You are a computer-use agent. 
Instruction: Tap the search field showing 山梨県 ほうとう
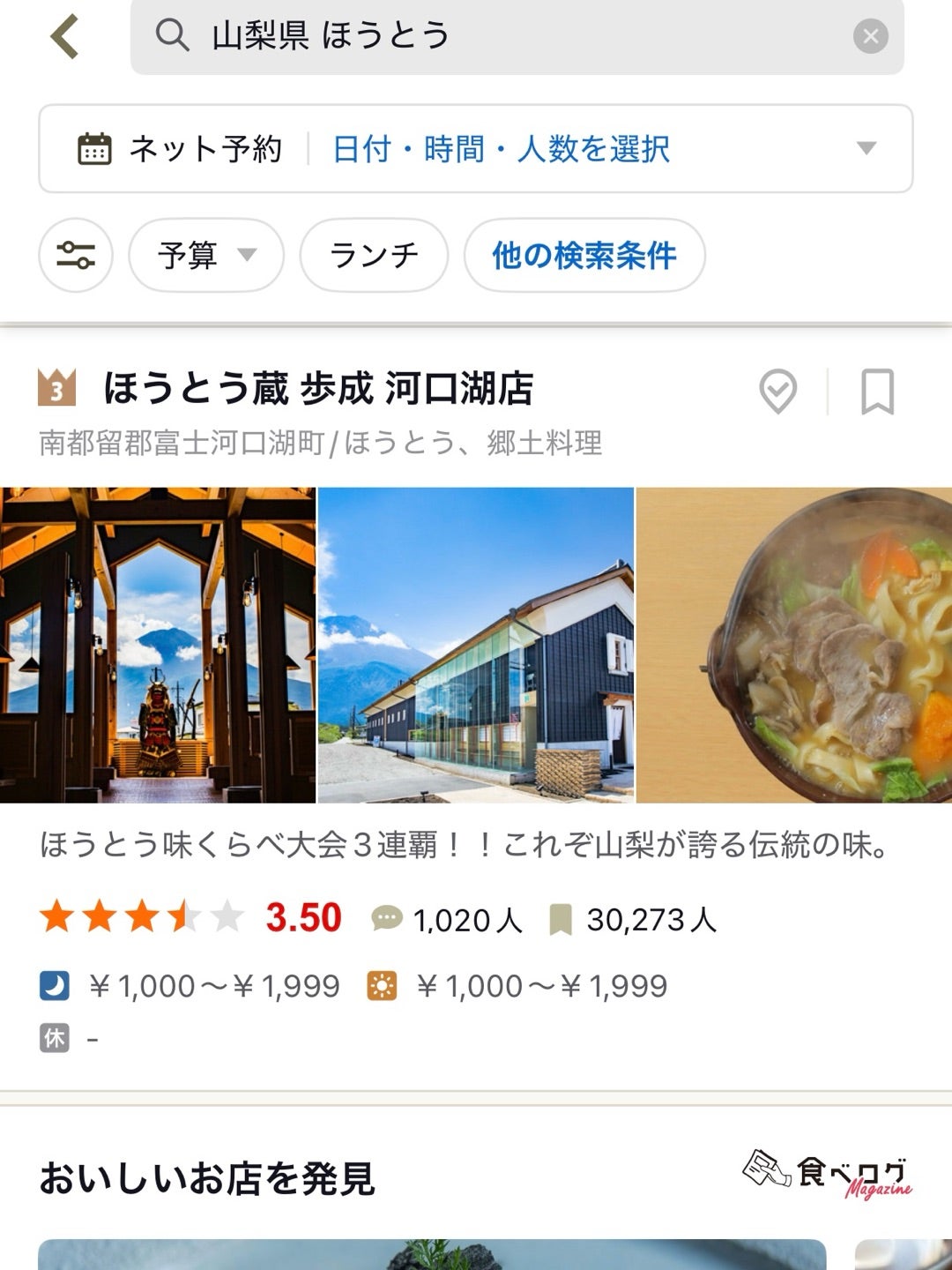pyautogui.click(x=494, y=36)
